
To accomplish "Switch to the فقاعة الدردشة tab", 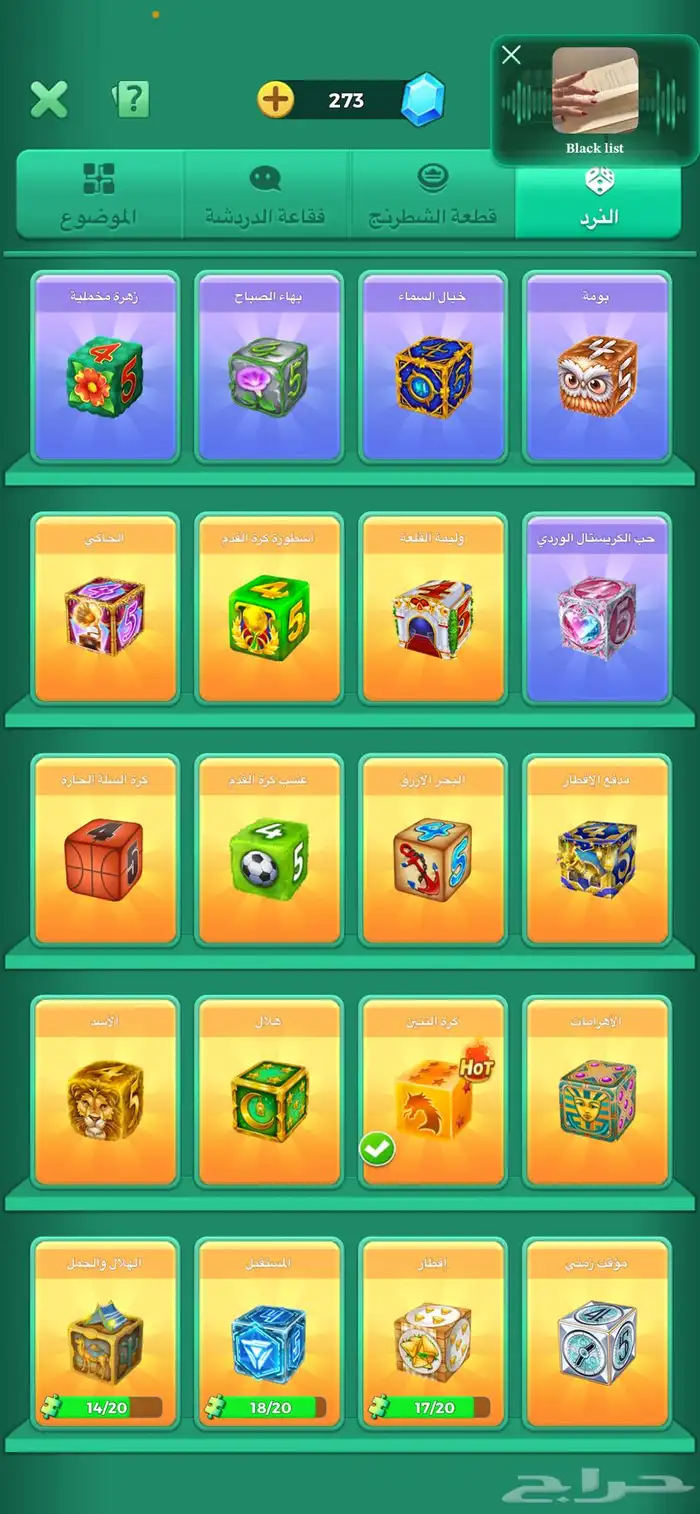I will click(265, 195).
